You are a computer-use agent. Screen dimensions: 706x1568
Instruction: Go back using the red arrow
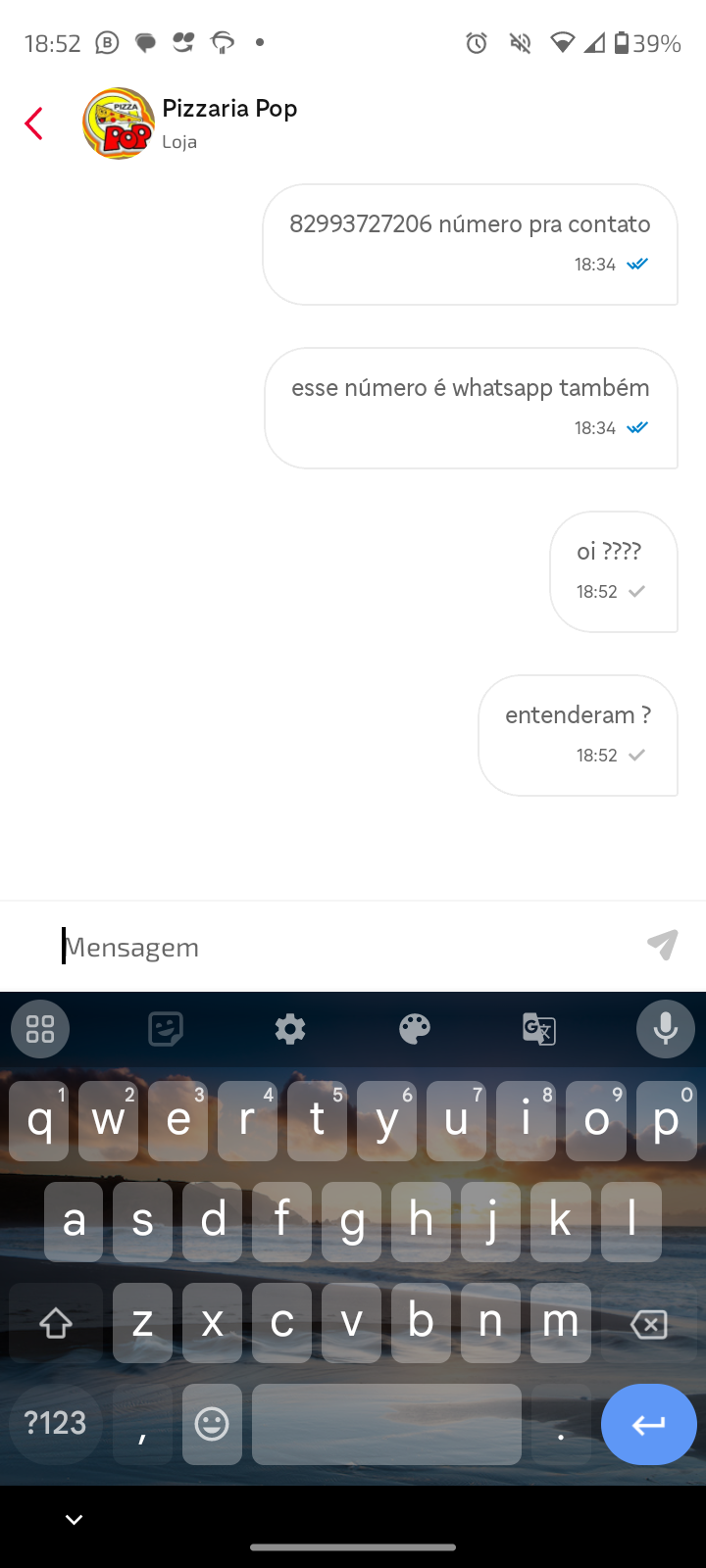coord(34,123)
